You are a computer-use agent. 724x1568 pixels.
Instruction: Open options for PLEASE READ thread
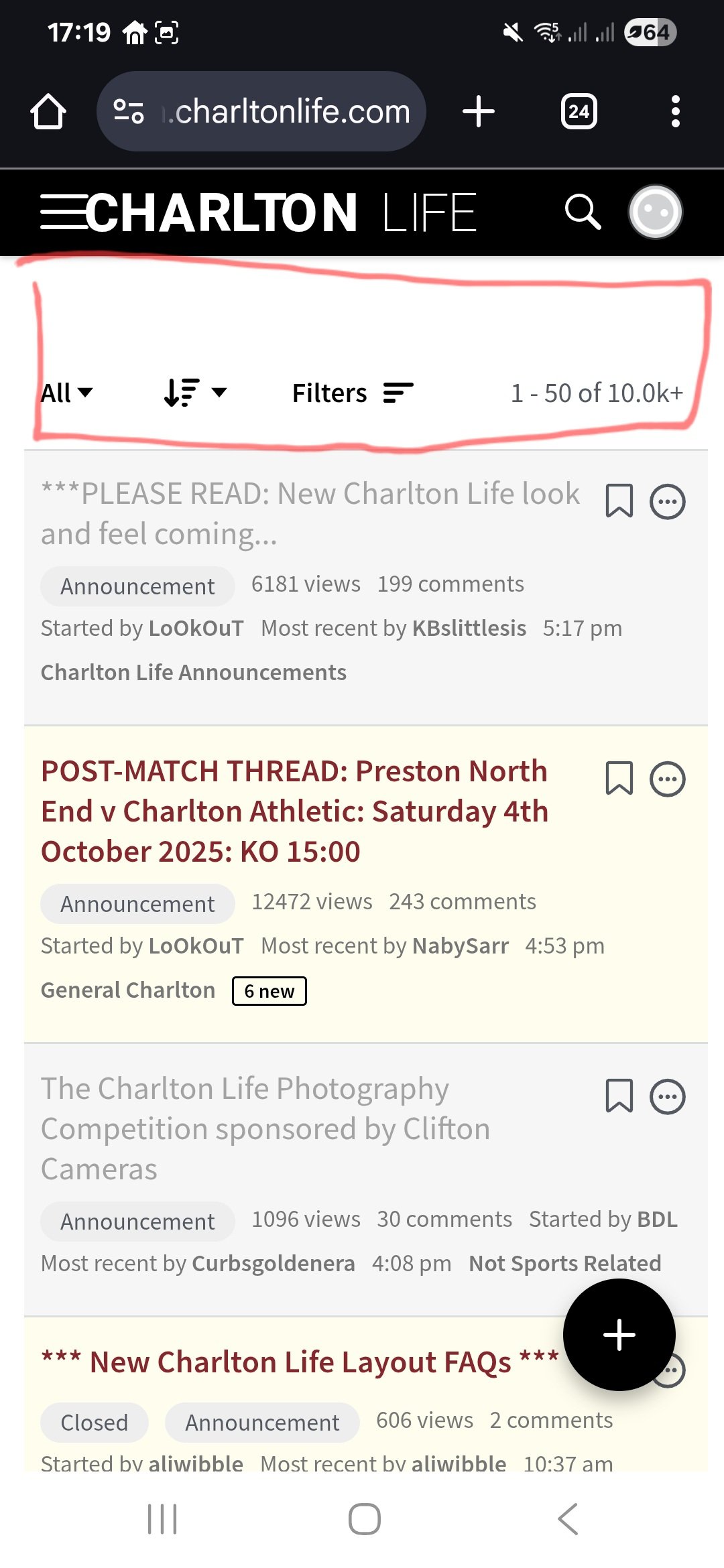[x=668, y=501]
